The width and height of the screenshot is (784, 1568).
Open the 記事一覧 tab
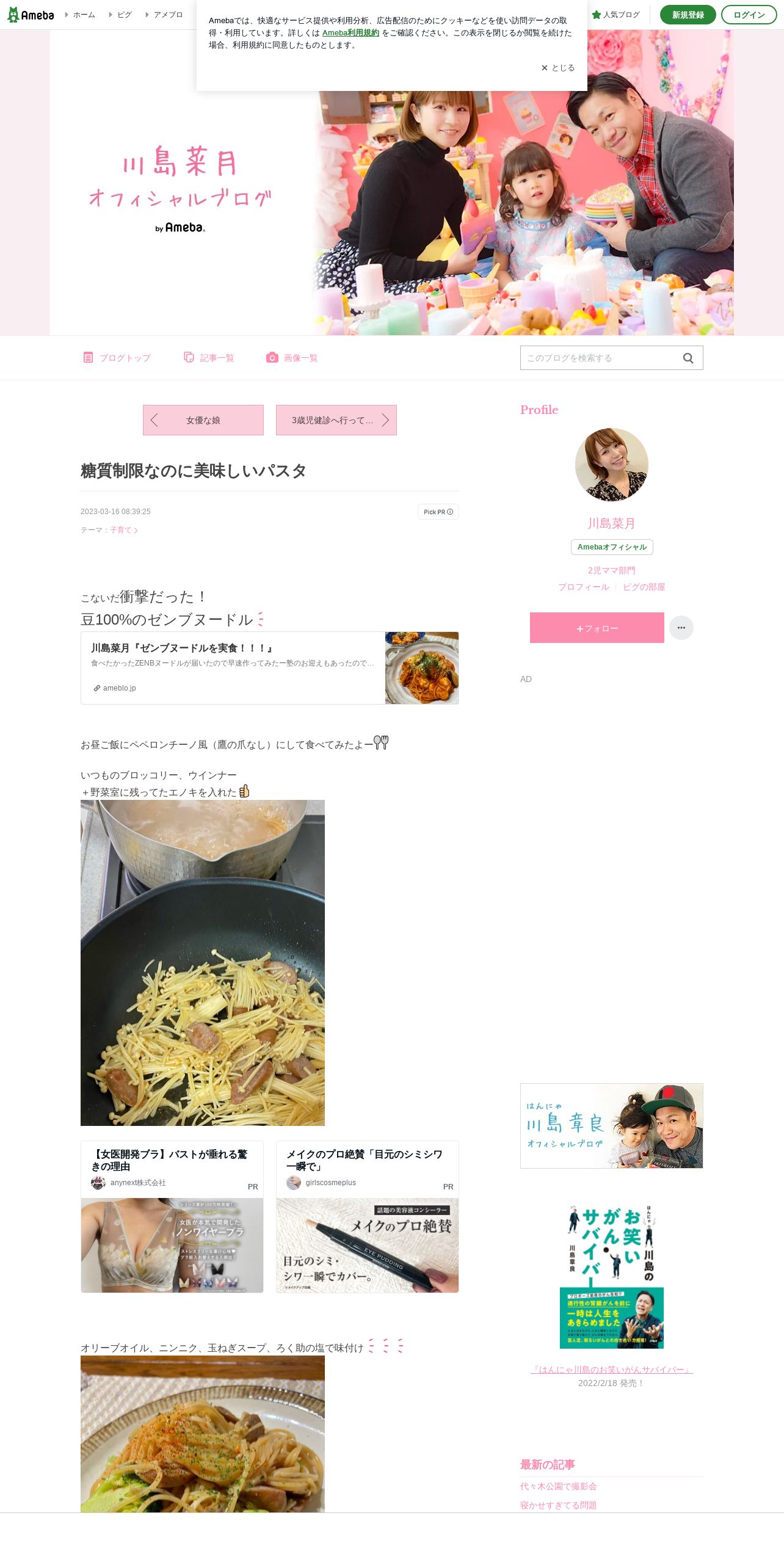209,358
